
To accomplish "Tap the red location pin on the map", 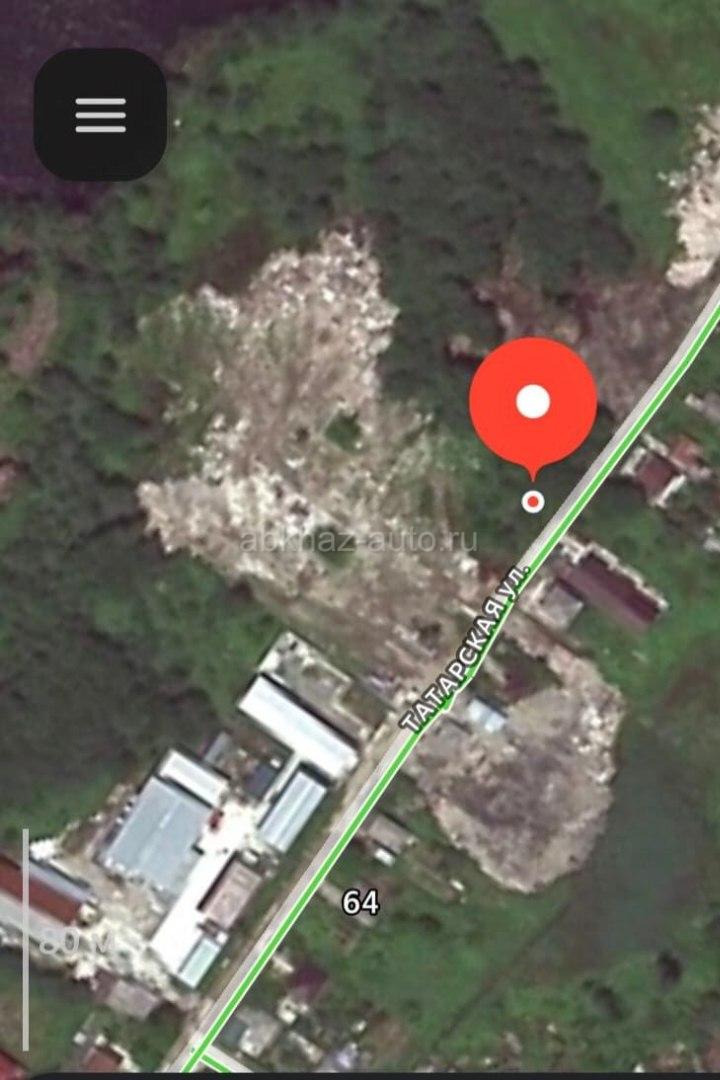I will pyautogui.click(x=533, y=403).
